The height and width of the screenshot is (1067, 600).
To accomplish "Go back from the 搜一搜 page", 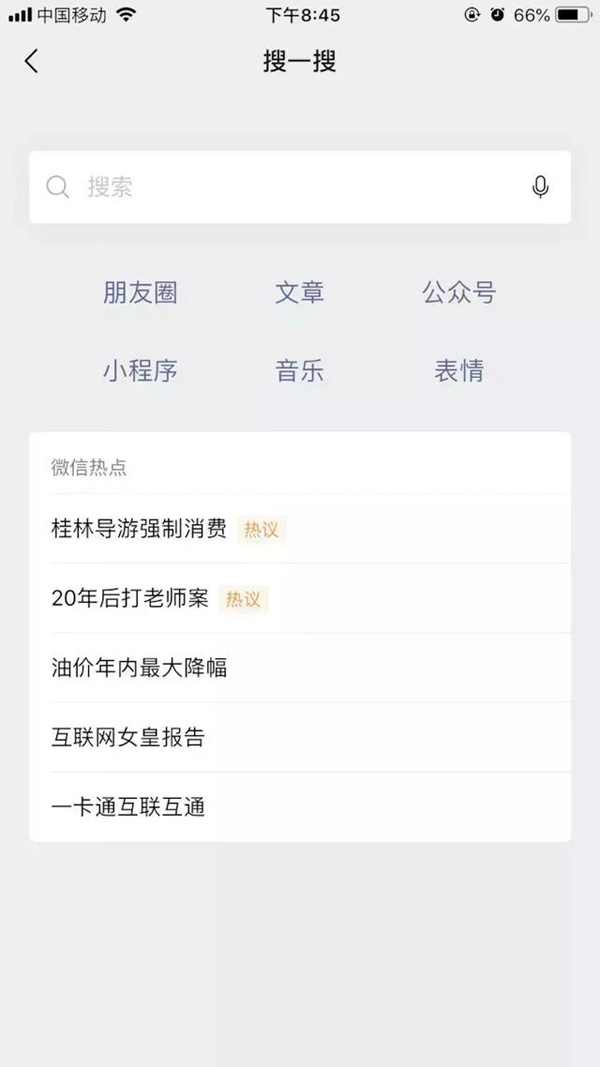I will click(31, 61).
